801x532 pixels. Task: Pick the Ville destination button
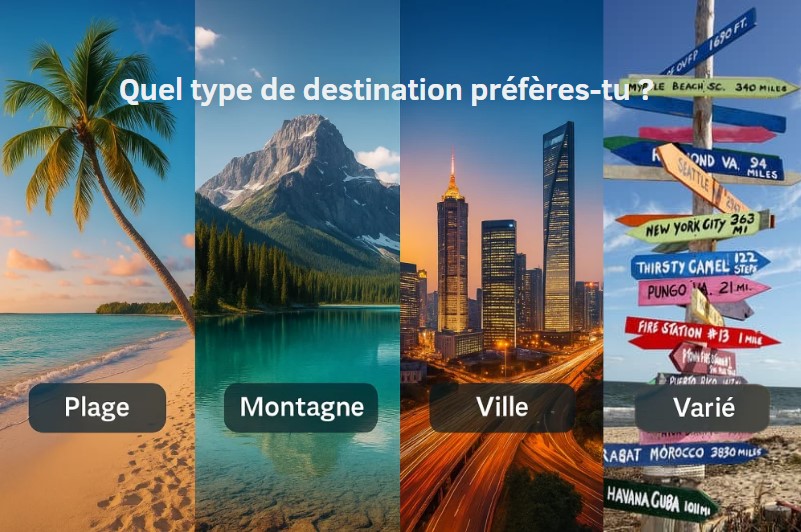tap(502, 407)
